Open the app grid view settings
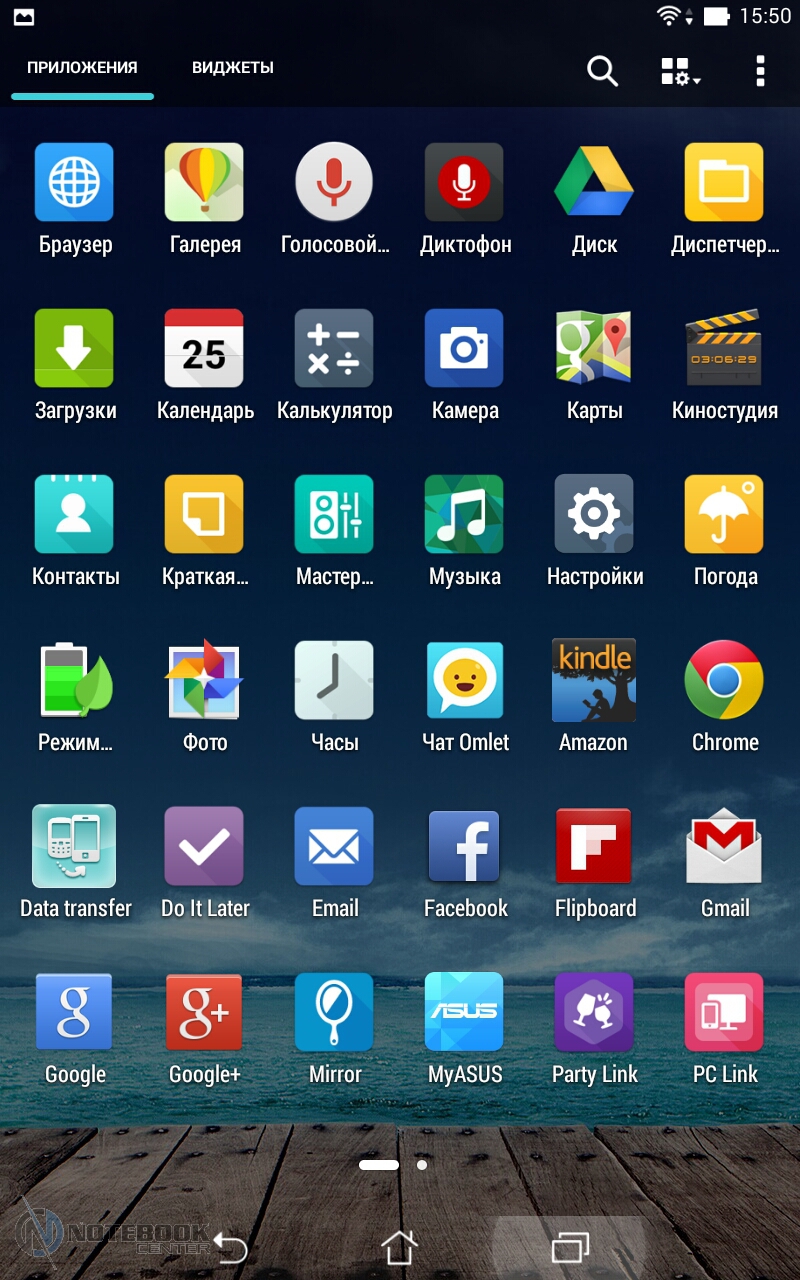This screenshot has width=800, height=1280. point(681,71)
